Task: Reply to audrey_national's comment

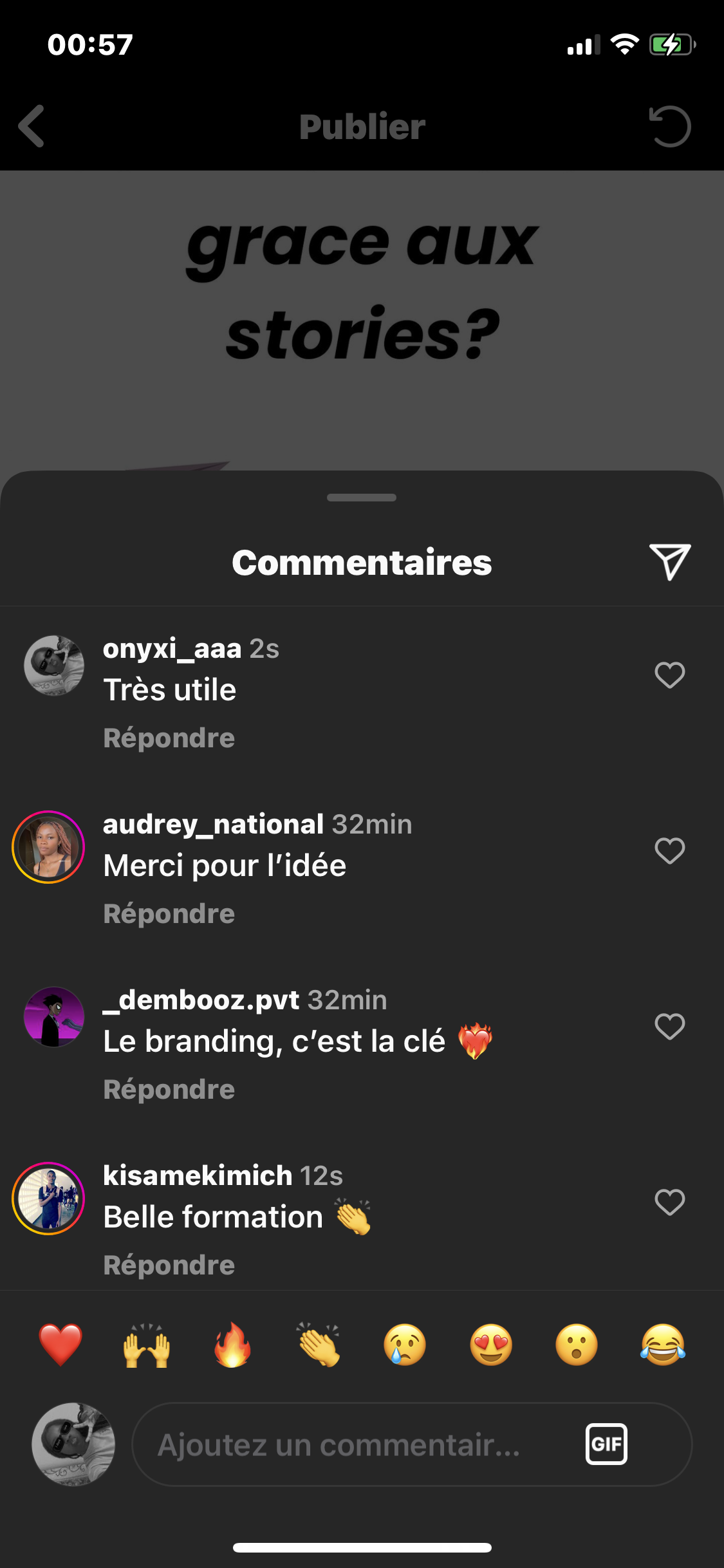Action: [169, 914]
